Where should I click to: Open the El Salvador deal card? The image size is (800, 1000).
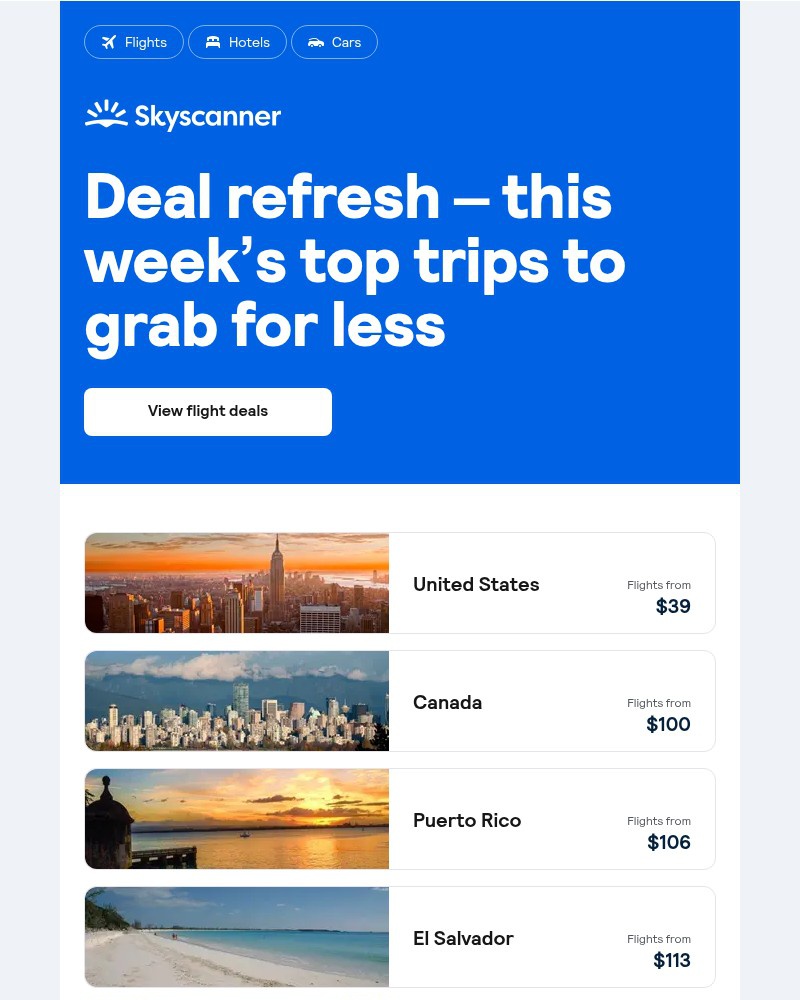click(400, 937)
